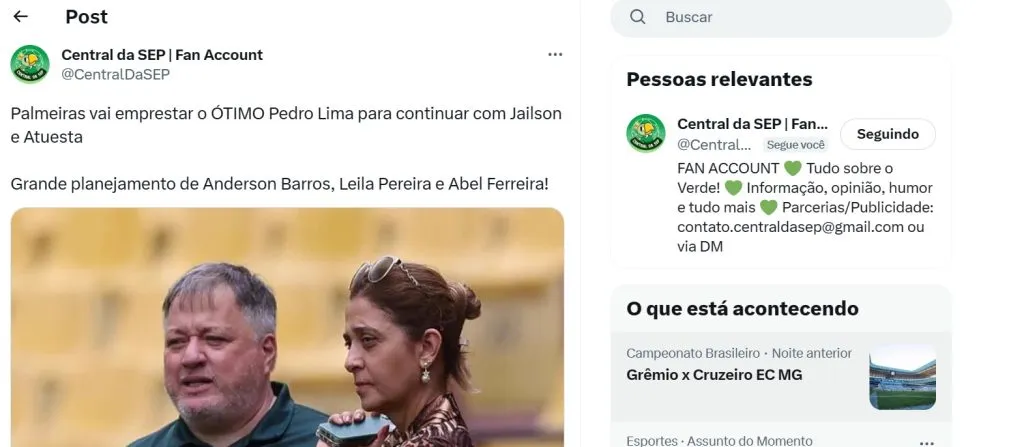Open options for the Esportes trending topic

pyautogui.click(x=926, y=440)
